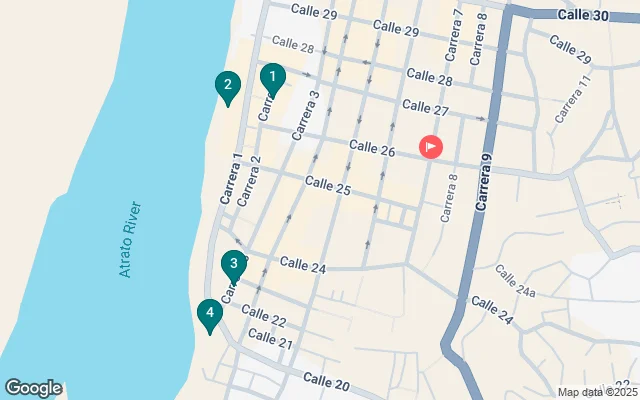640x400 pixels.
Task: Tap the marker numbered 2 by the river
Action: pos(228,87)
